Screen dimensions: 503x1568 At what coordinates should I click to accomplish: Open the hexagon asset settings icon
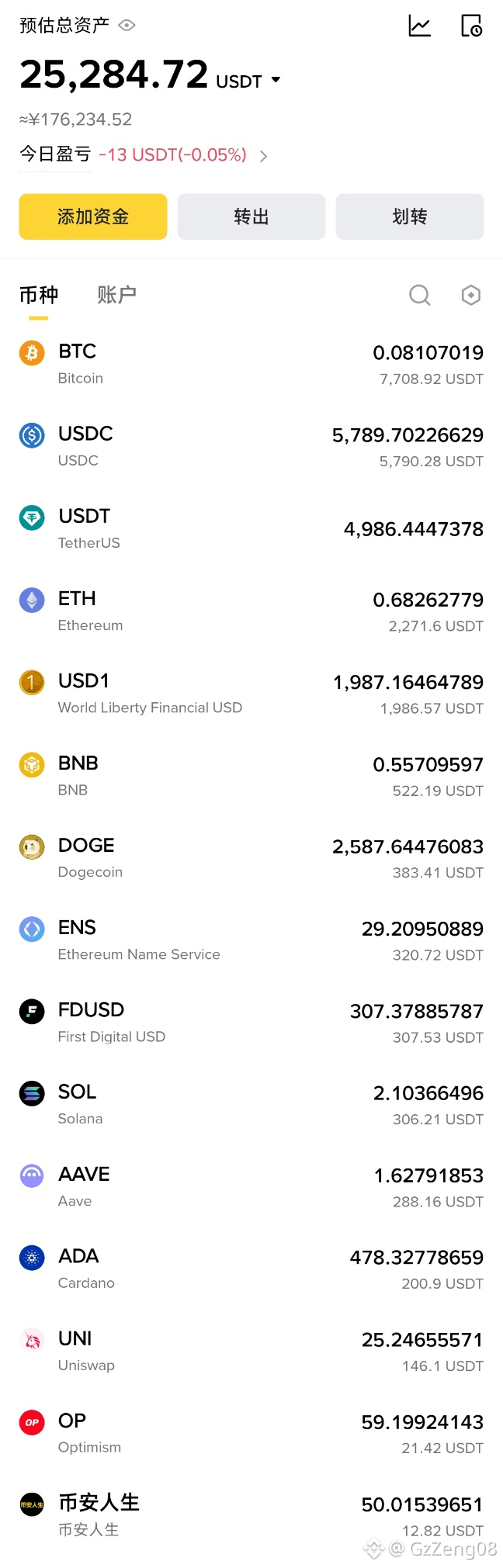pos(470,295)
